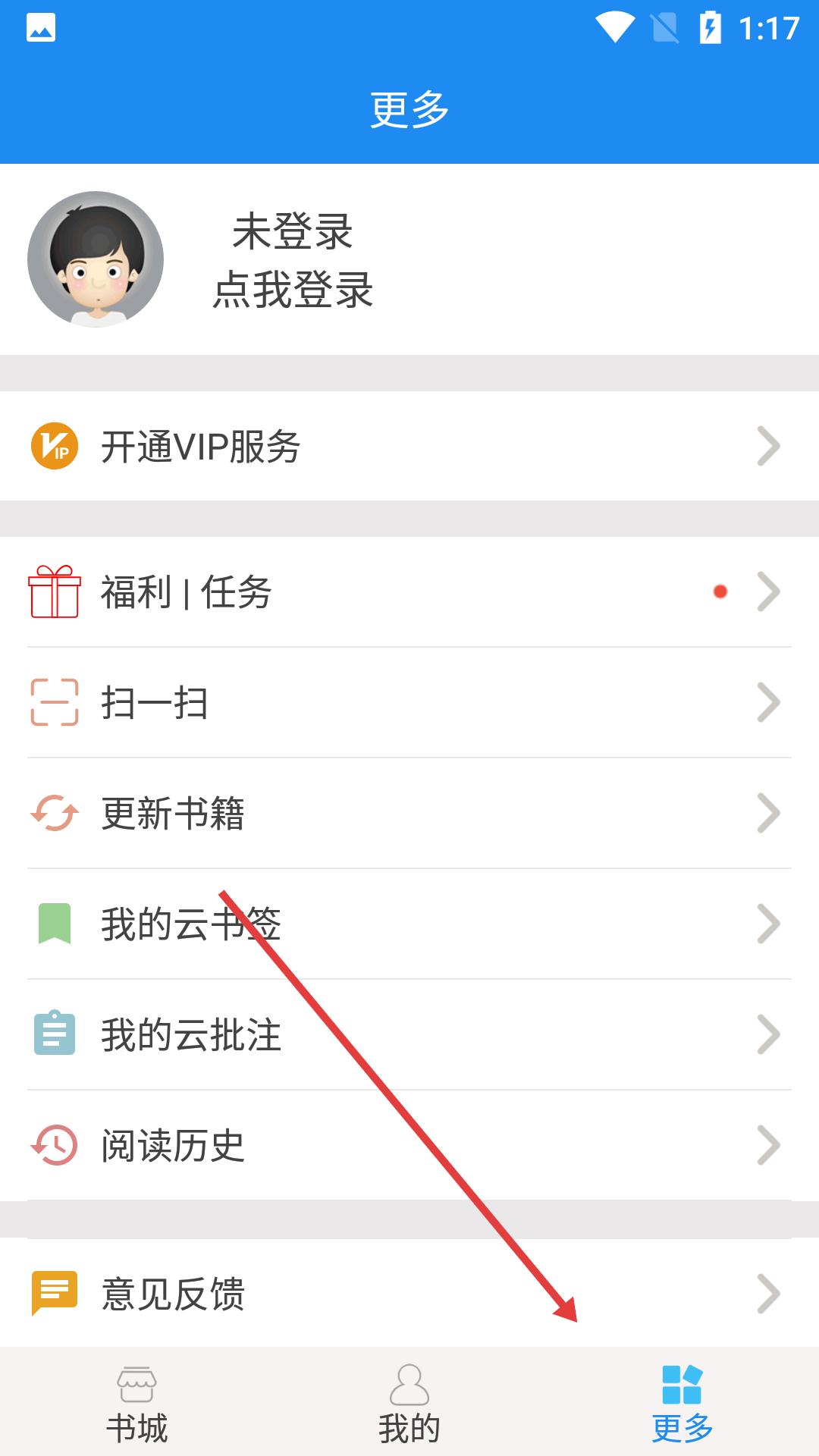Open 我的云批注 annotations

pyautogui.click(x=409, y=1034)
